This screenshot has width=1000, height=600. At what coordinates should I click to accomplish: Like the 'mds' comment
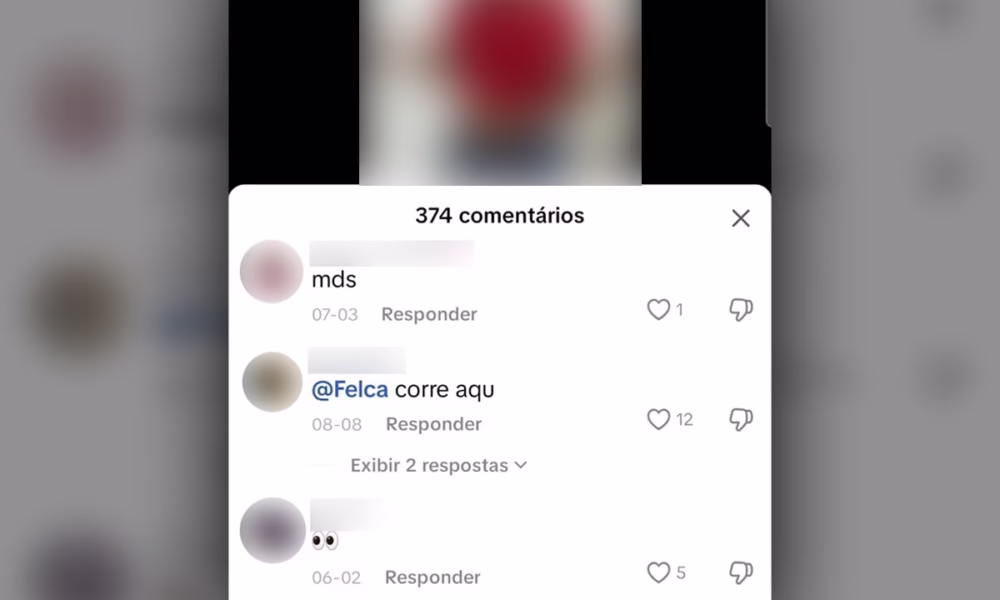point(658,310)
